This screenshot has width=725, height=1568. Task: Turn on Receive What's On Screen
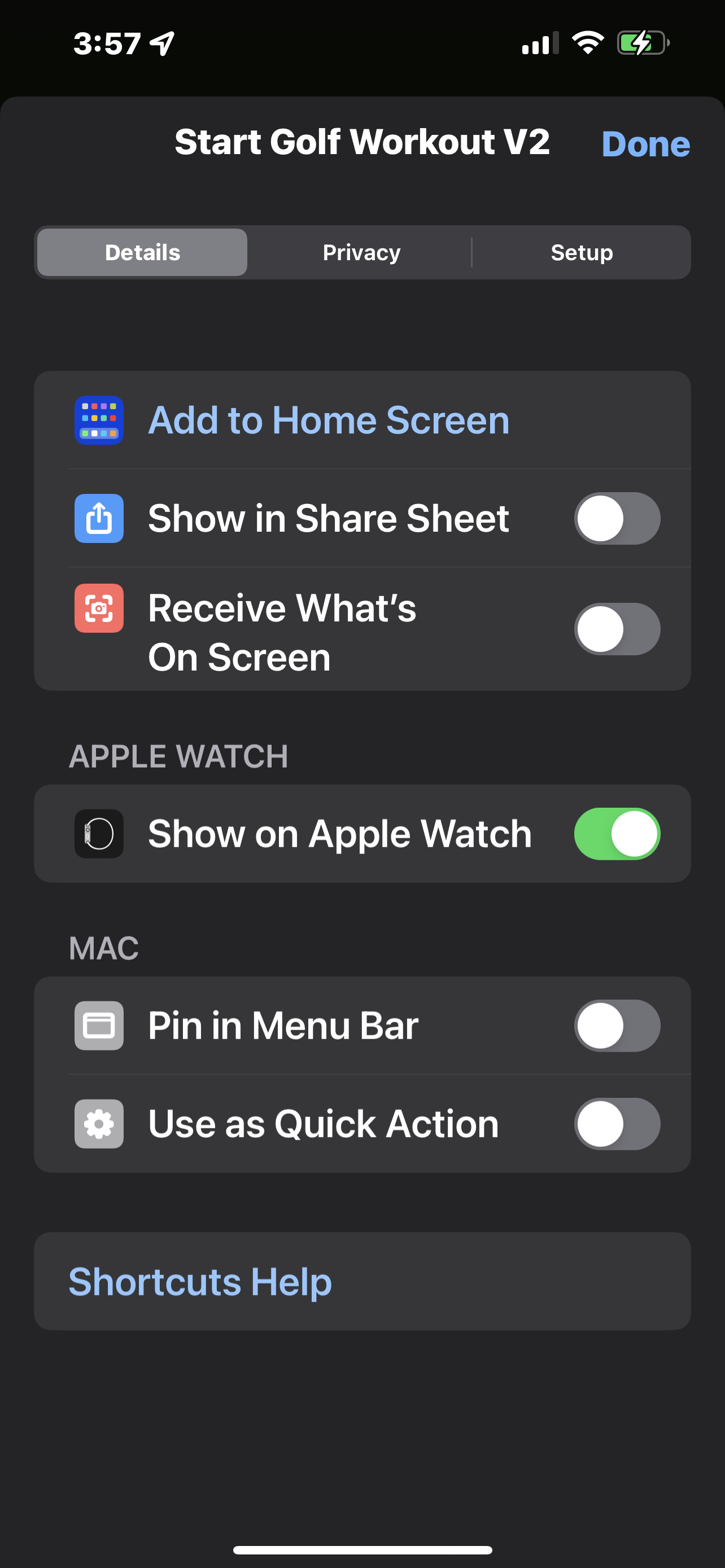pyautogui.click(x=617, y=629)
